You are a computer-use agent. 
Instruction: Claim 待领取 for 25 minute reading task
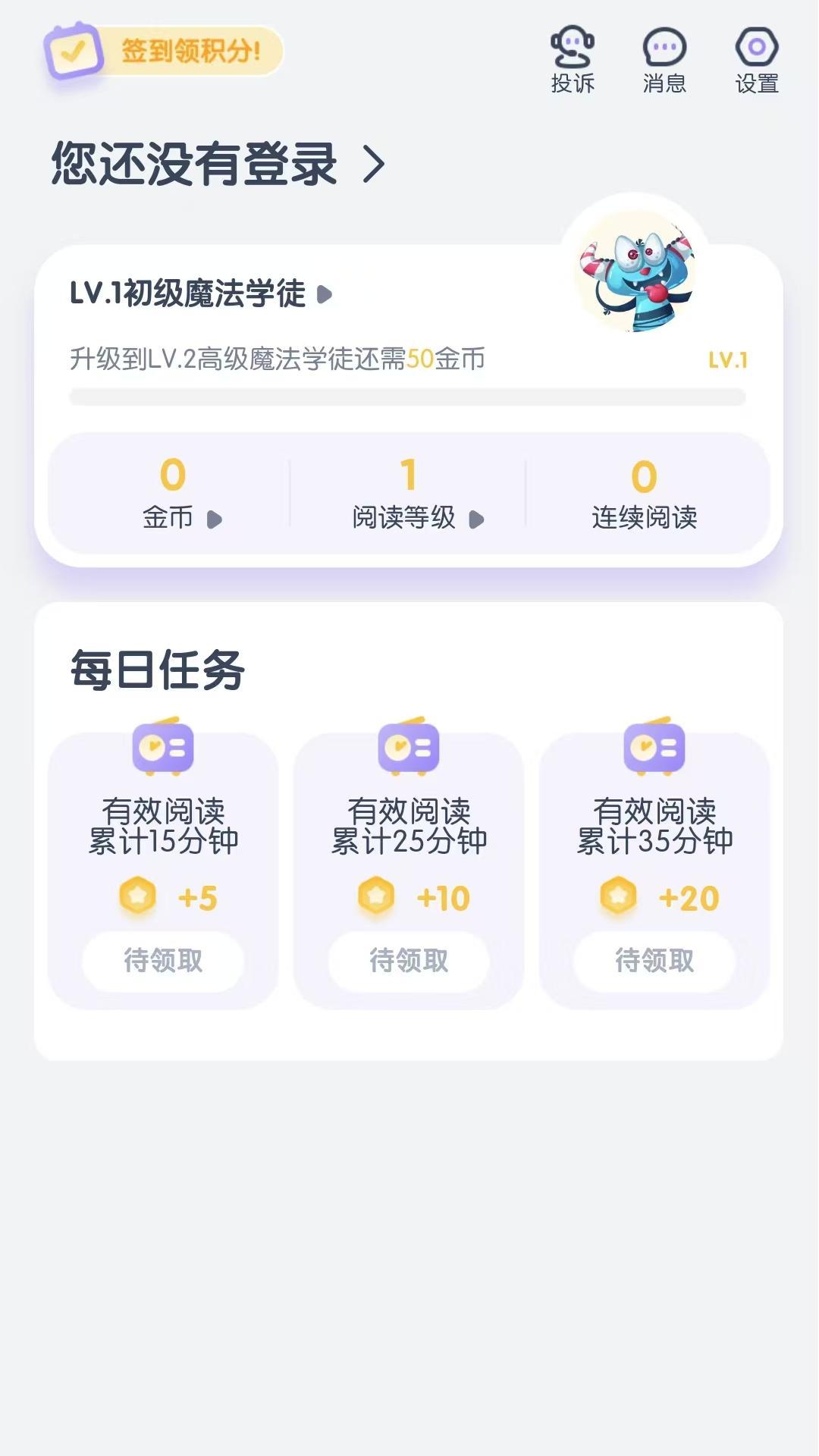coord(407,962)
